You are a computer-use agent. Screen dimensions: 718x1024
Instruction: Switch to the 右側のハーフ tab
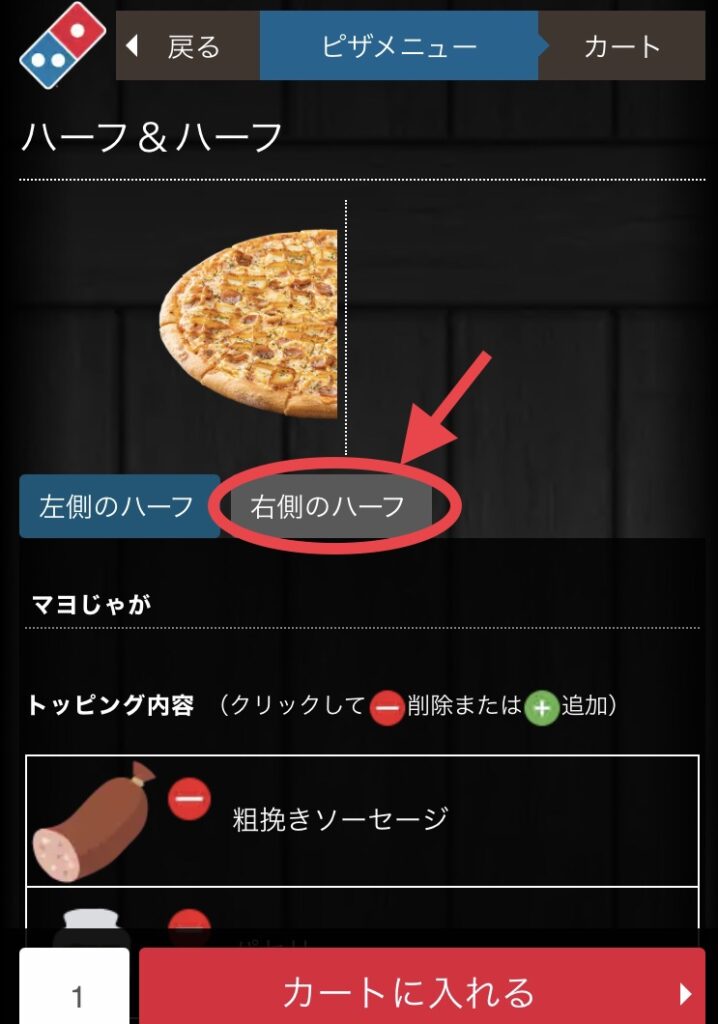(x=328, y=506)
